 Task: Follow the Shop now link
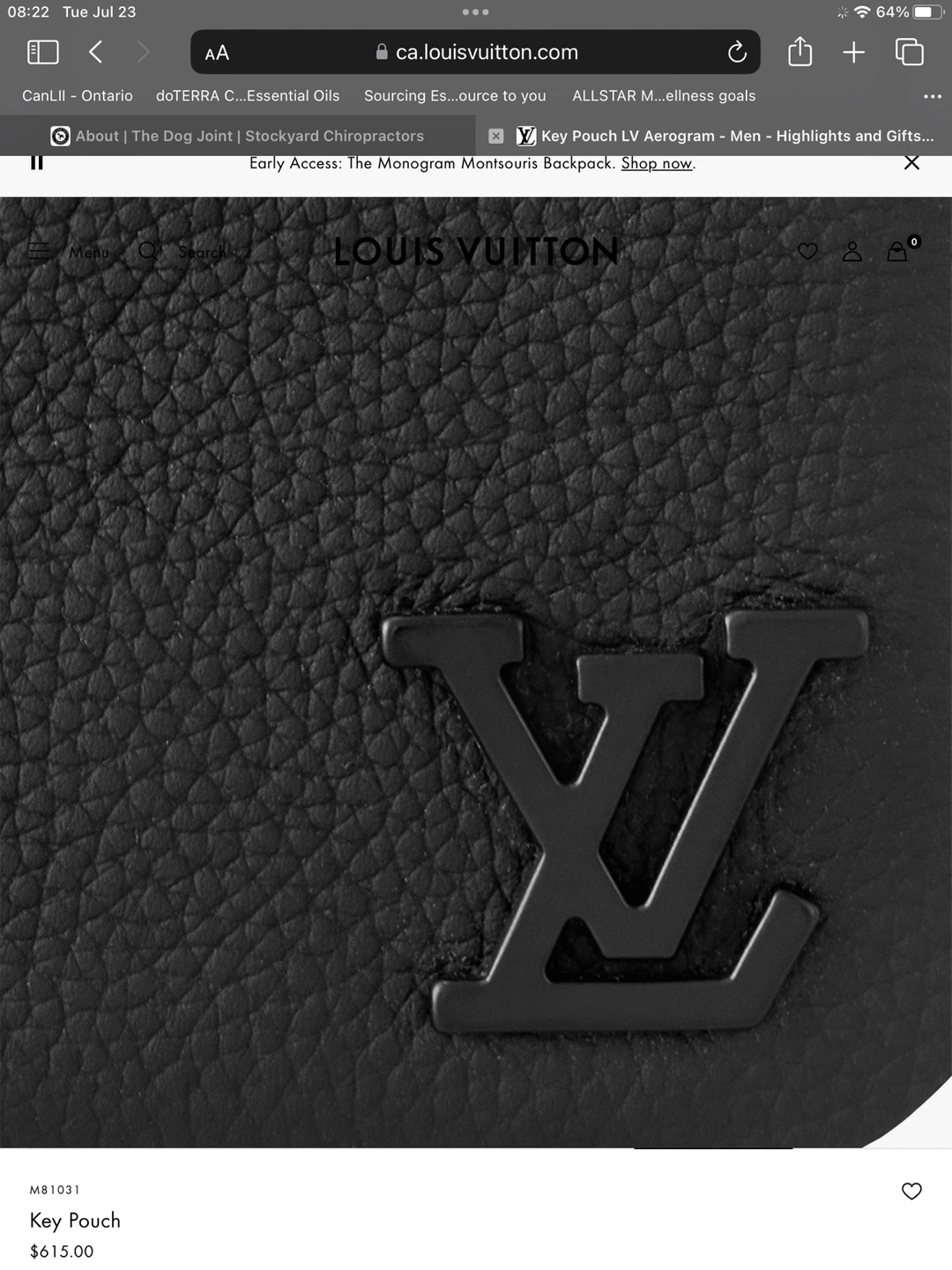657,163
